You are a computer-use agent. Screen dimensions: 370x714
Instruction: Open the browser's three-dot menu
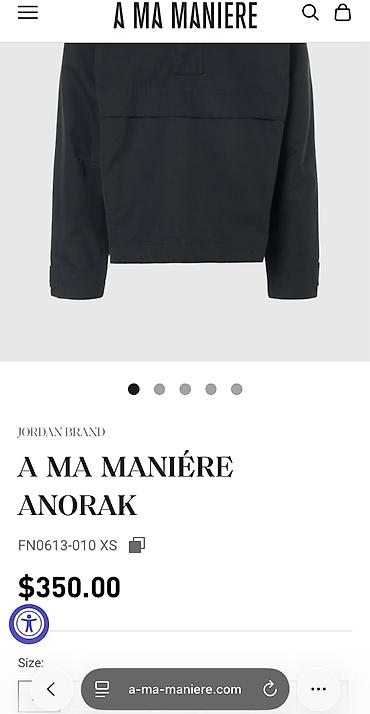click(319, 689)
